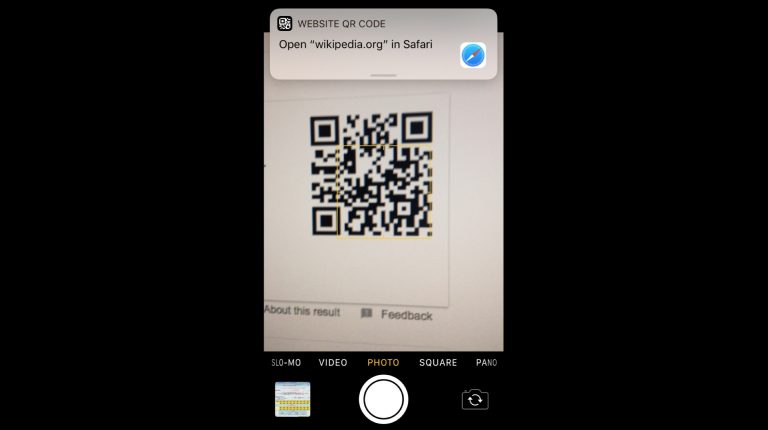
Task: Switch to PANO mode
Action: tap(487, 363)
